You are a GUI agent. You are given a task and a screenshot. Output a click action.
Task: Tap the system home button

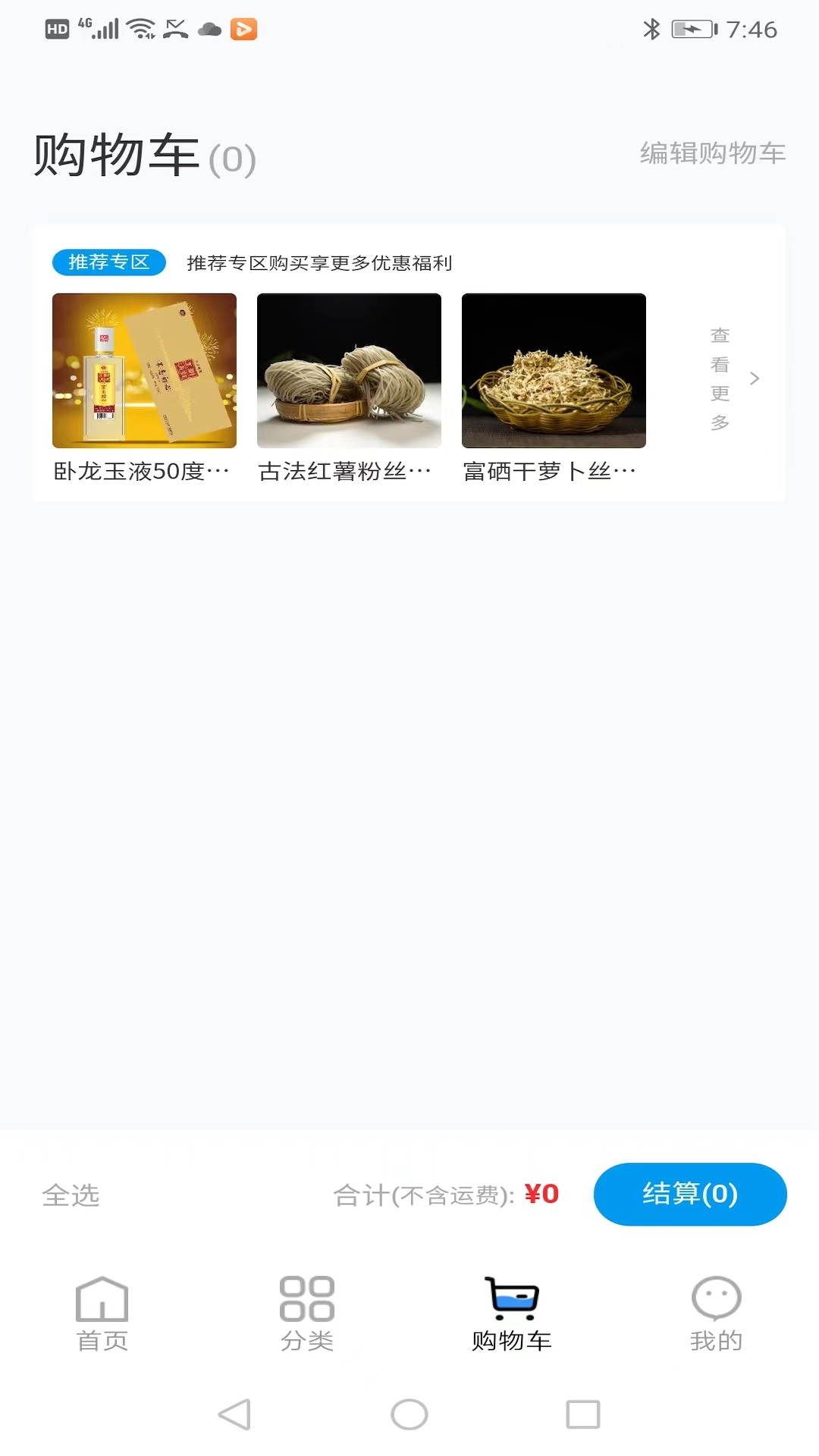(x=409, y=1414)
